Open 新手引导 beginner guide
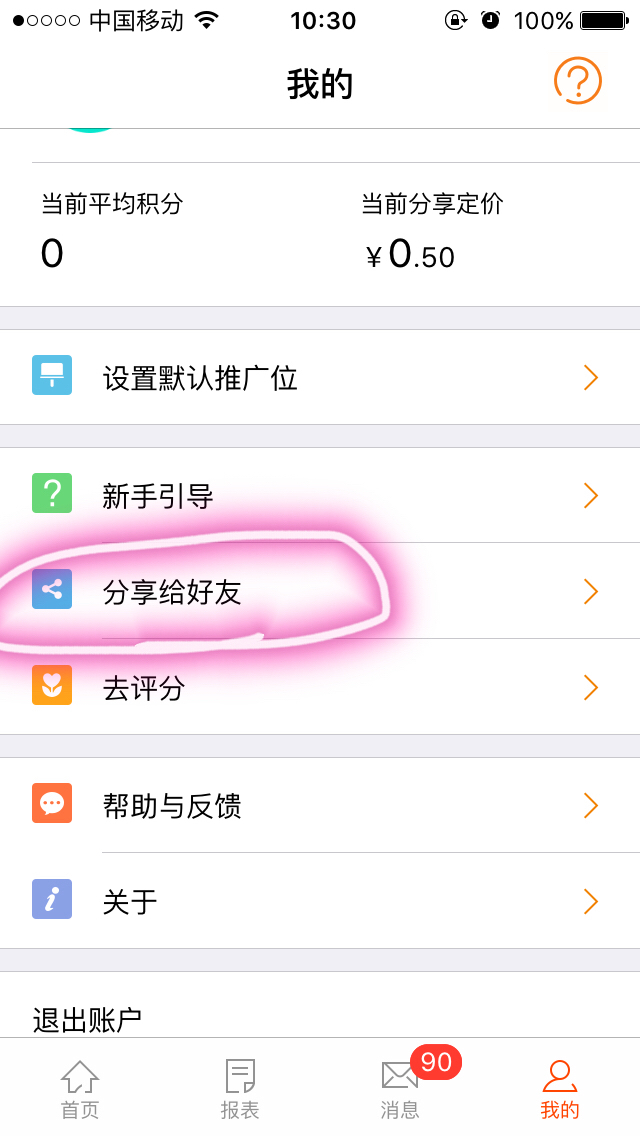The image size is (640, 1136). coord(320,496)
